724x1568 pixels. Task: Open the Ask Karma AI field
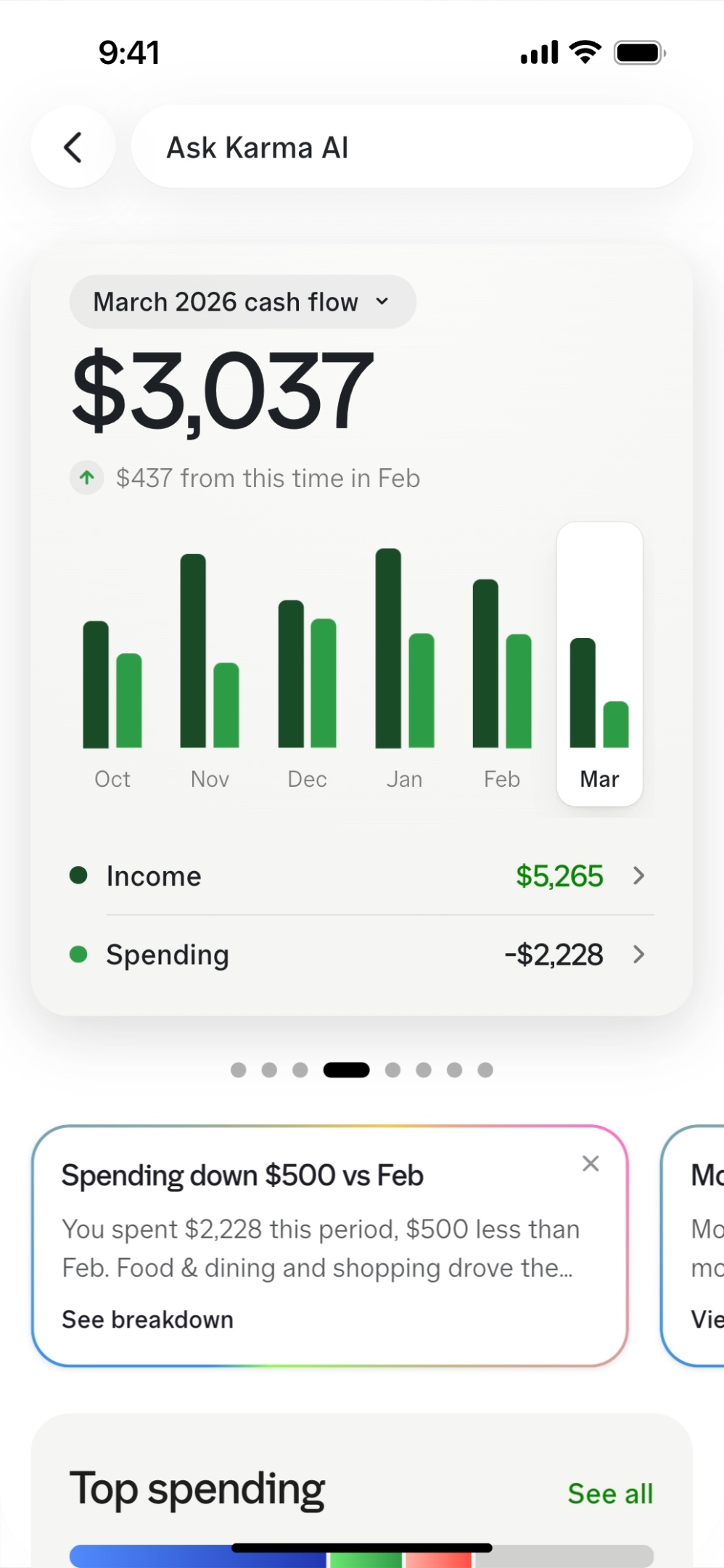pos(411,147)
